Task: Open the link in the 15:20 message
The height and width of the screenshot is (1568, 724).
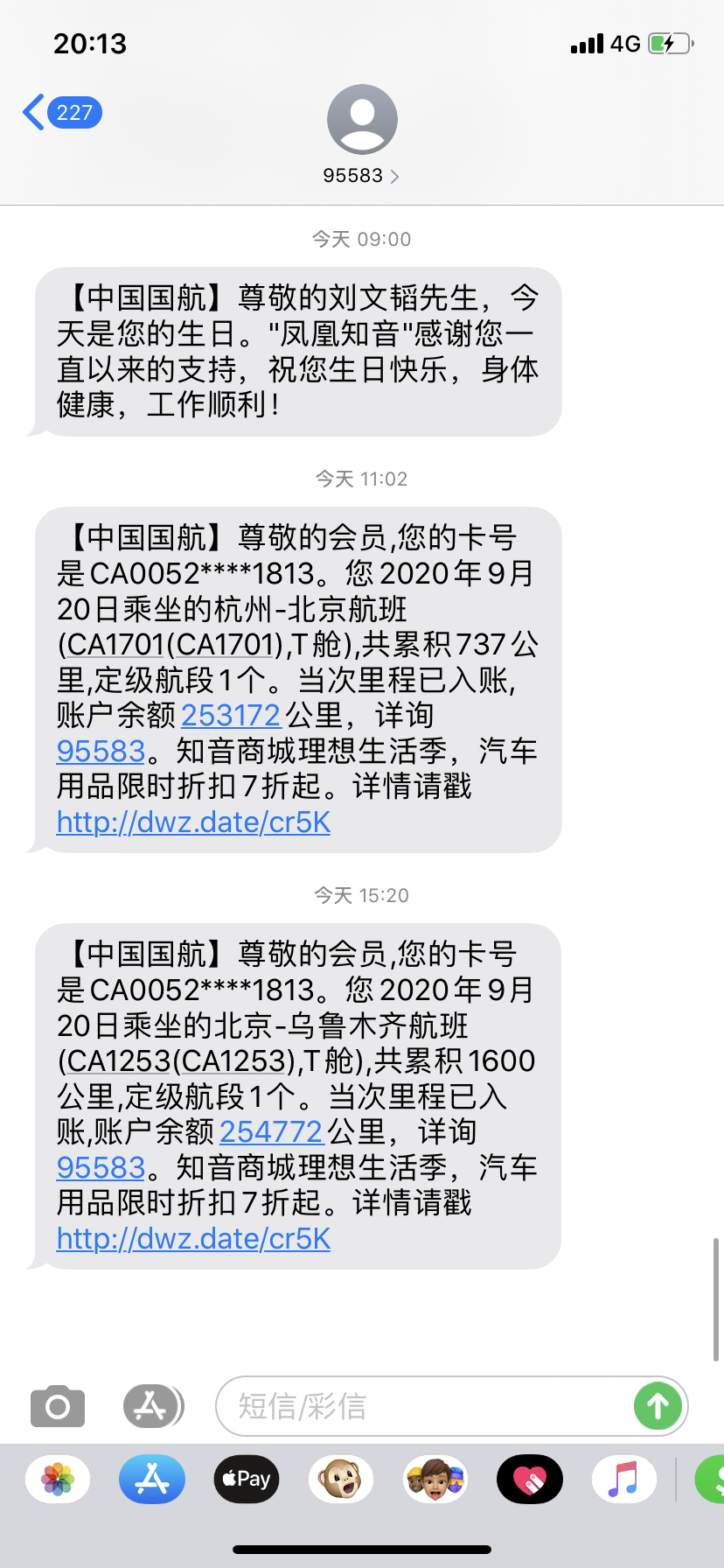Action: pyautogui.click(x=193, y=1239)
